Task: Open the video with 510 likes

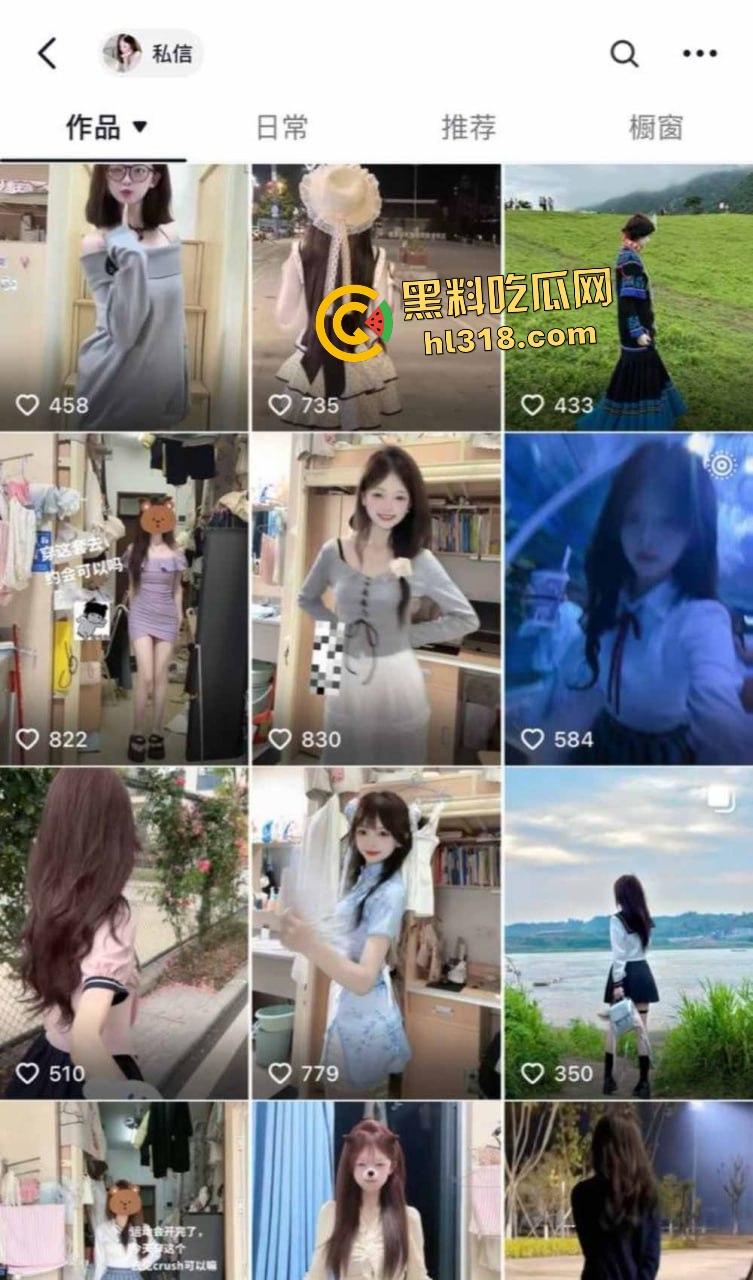Action: point(123,932)
